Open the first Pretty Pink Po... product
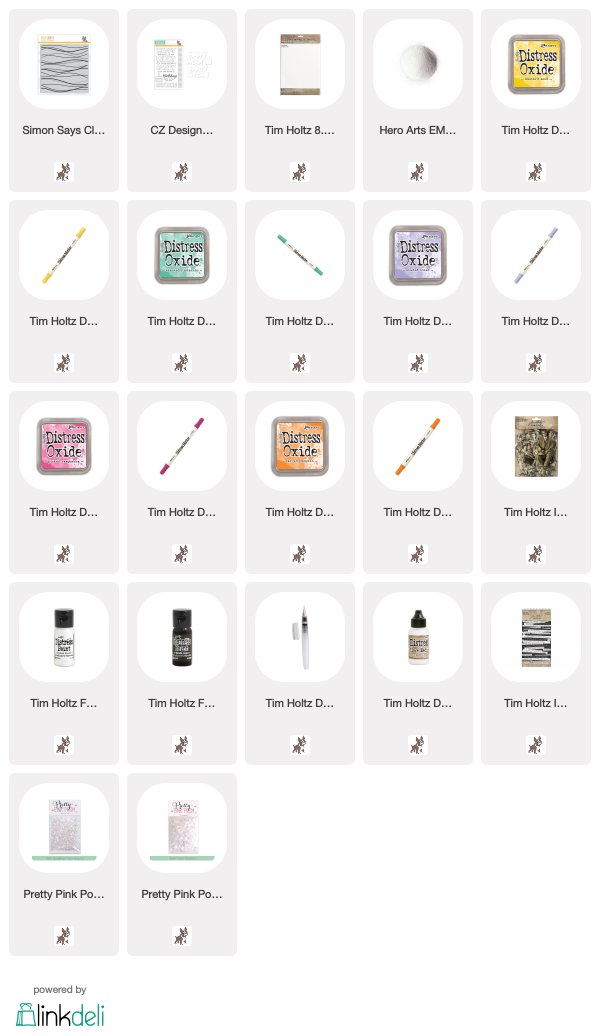 pos(63,864)
